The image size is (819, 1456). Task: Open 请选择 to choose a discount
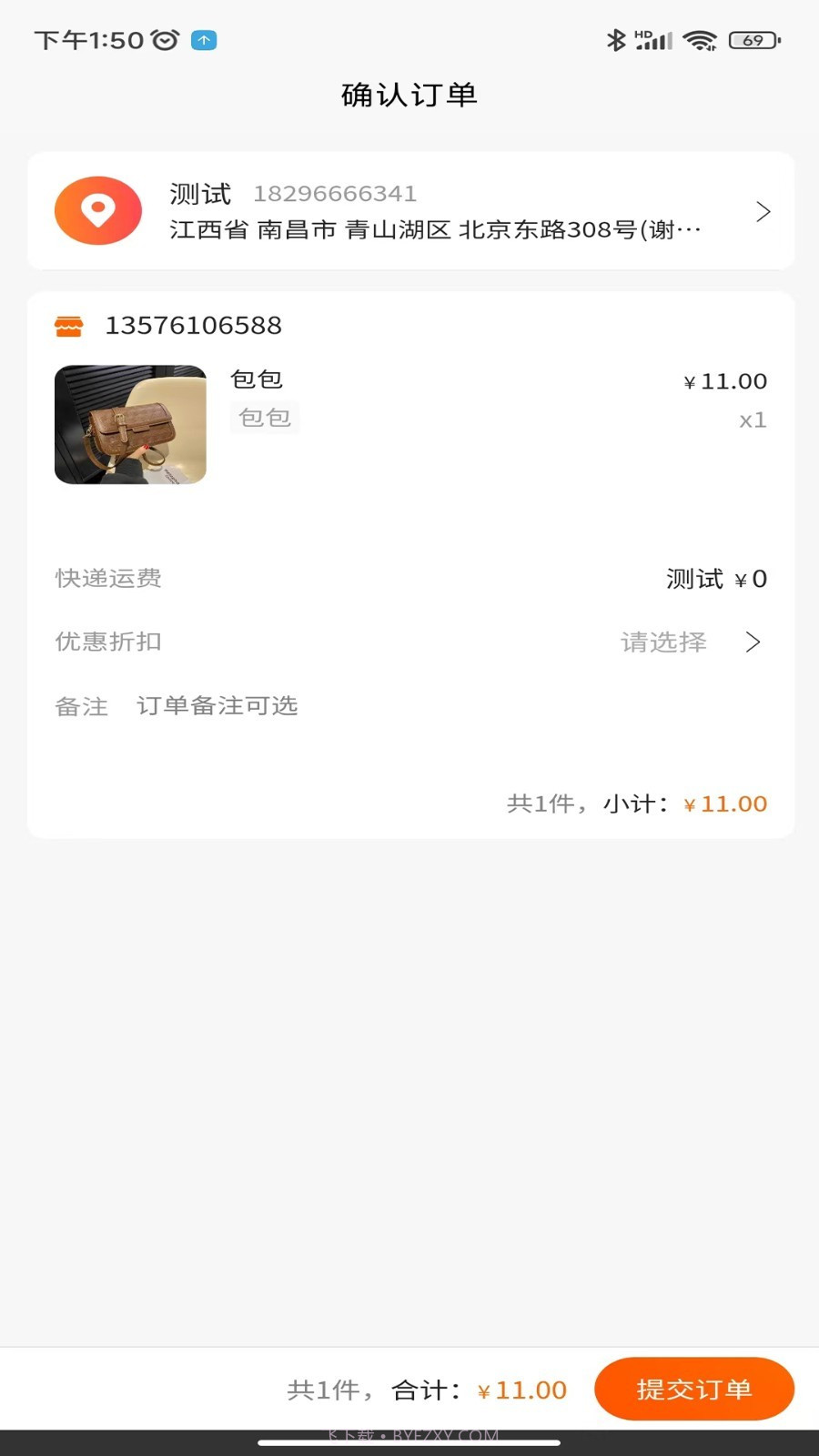click(x=663, y=642)
